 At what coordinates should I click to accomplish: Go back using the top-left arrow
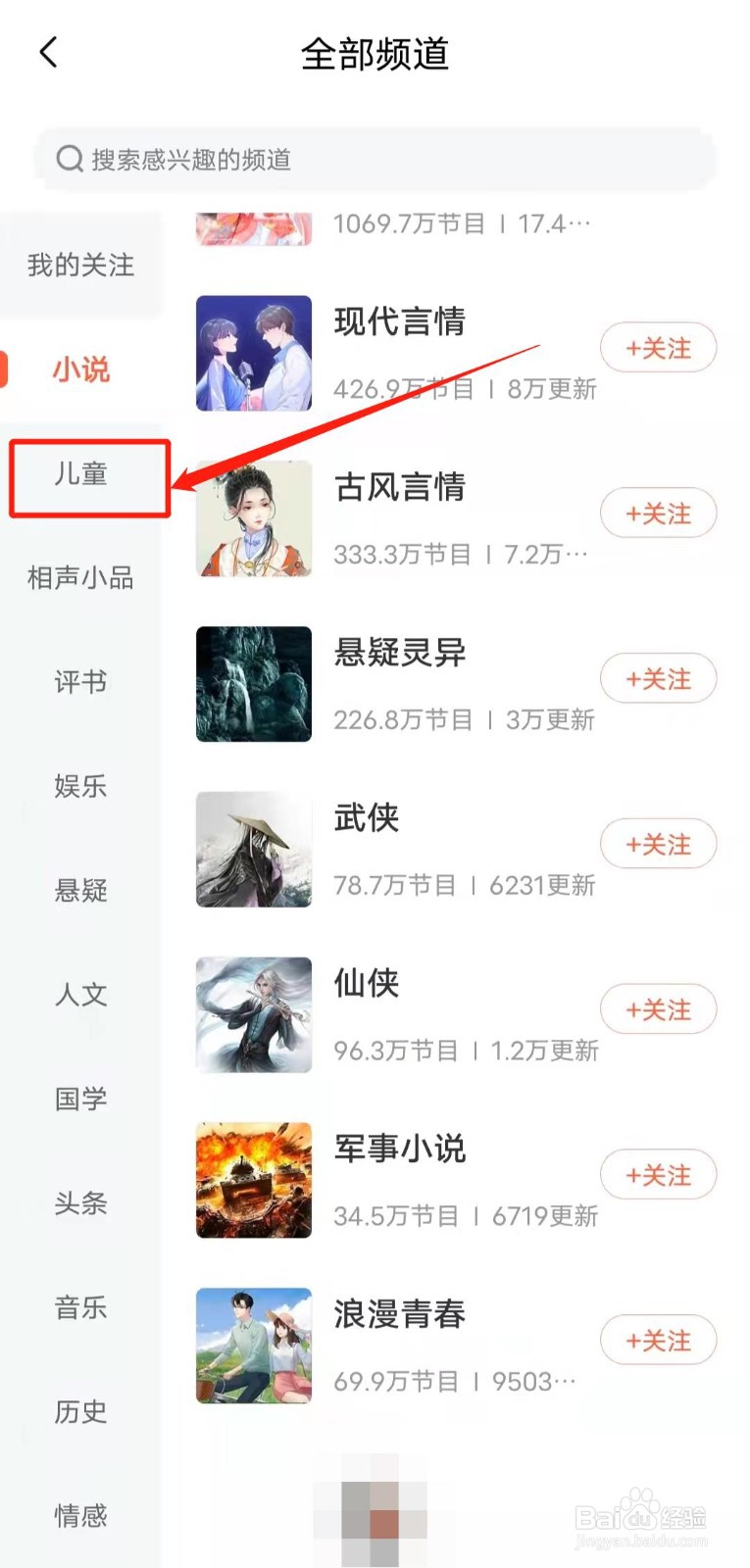click(48, 52)
